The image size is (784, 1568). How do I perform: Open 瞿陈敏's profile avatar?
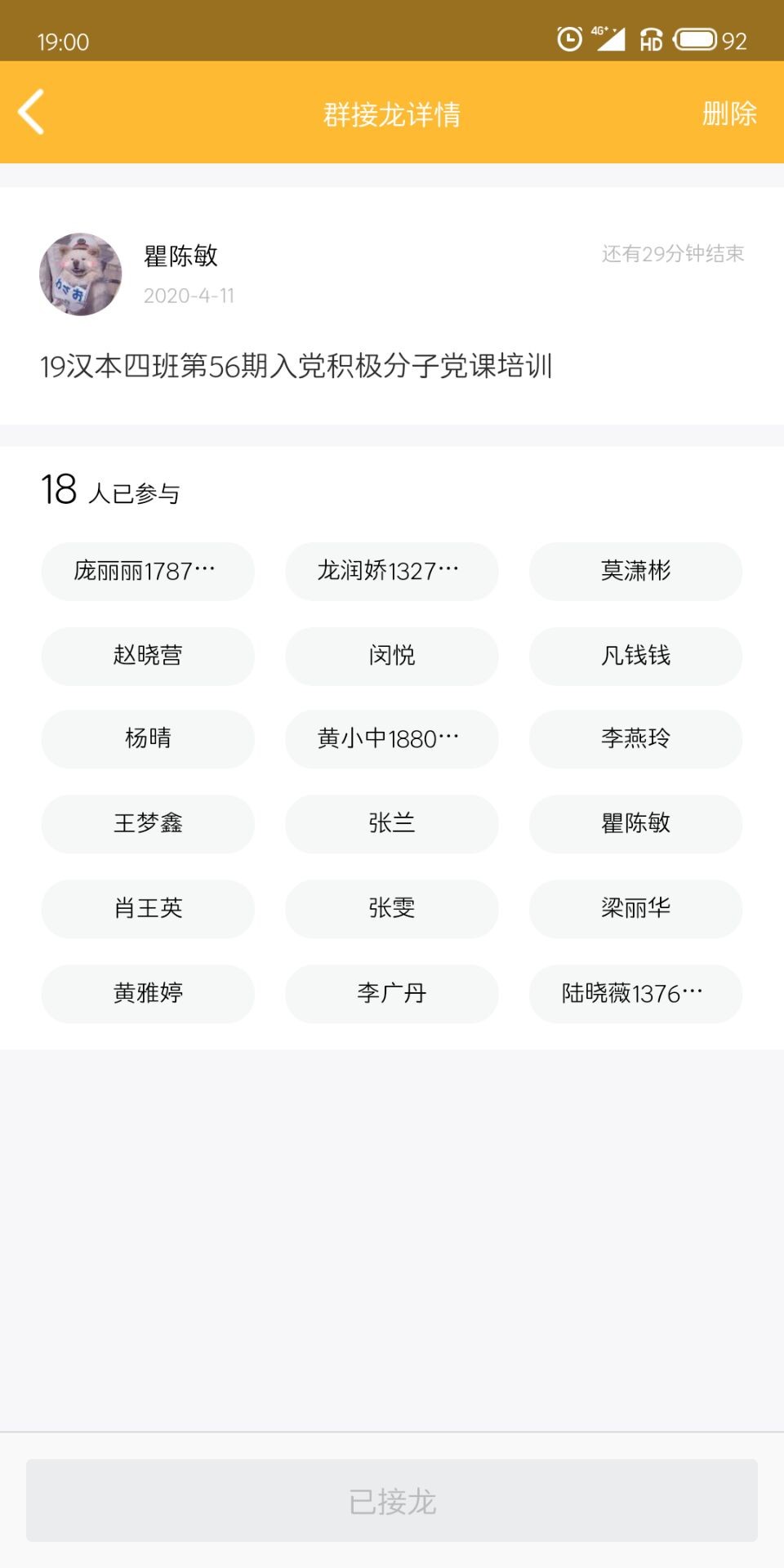pos(81,274)
